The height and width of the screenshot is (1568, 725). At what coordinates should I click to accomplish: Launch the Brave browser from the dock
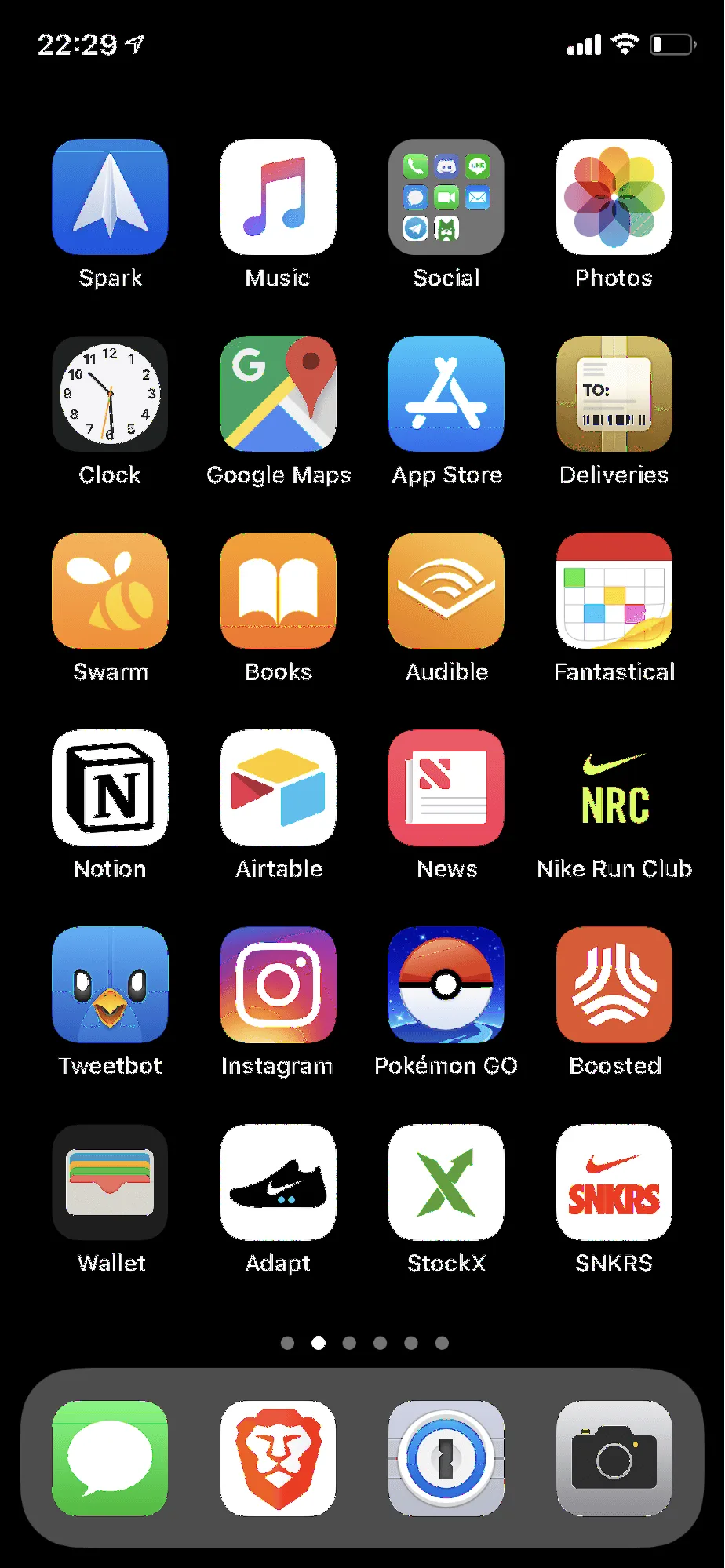click(x=278, y=1458)
